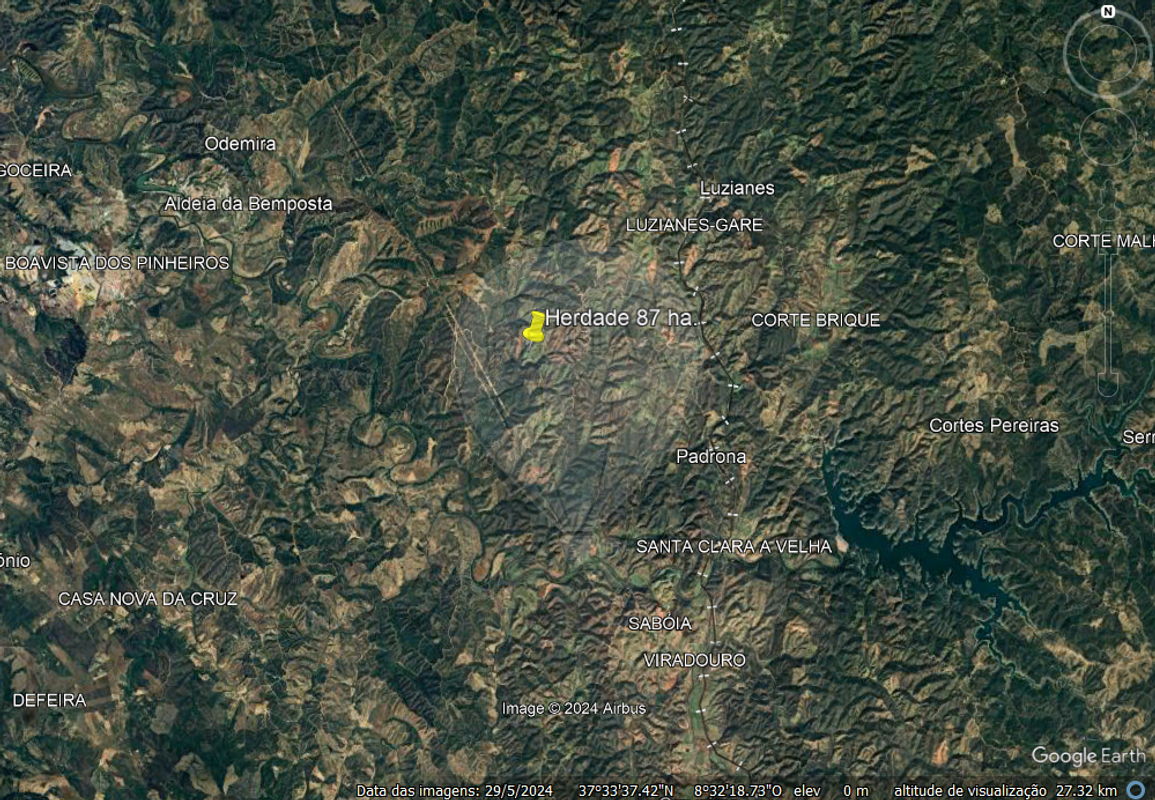This screenshot has height=800, width=1155.
Task: Tap the look-around joystick ring
Action: click(x=1107, y=52)
